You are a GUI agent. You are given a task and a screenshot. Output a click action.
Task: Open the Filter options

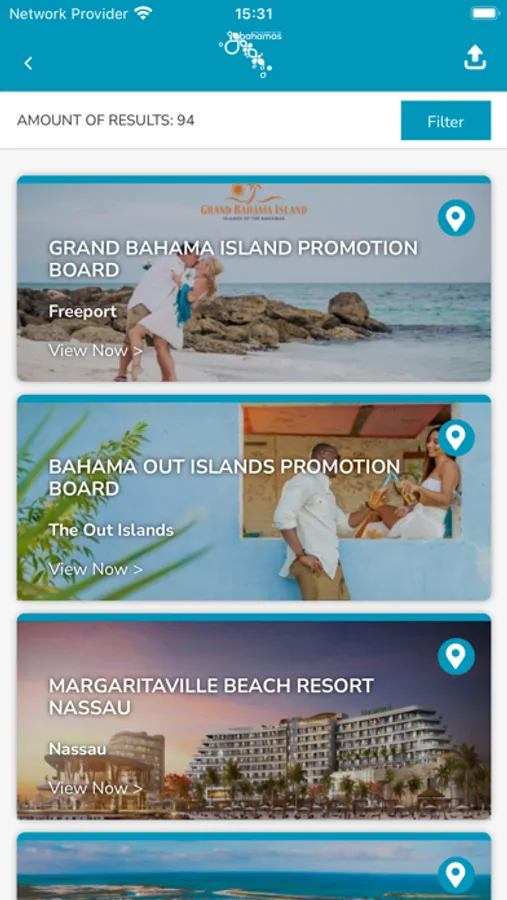(446, 121)
